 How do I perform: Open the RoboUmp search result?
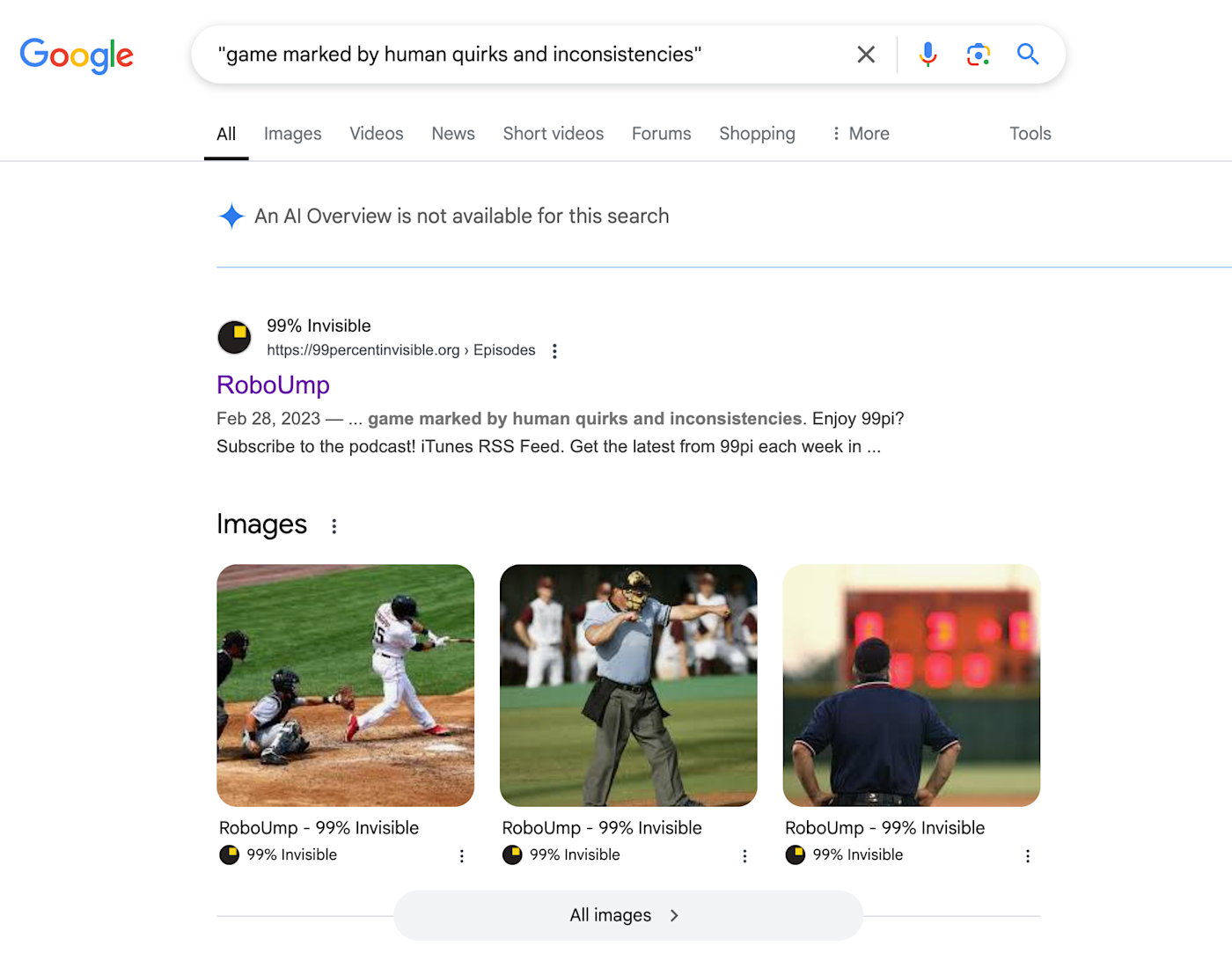(x=273, y=385)
